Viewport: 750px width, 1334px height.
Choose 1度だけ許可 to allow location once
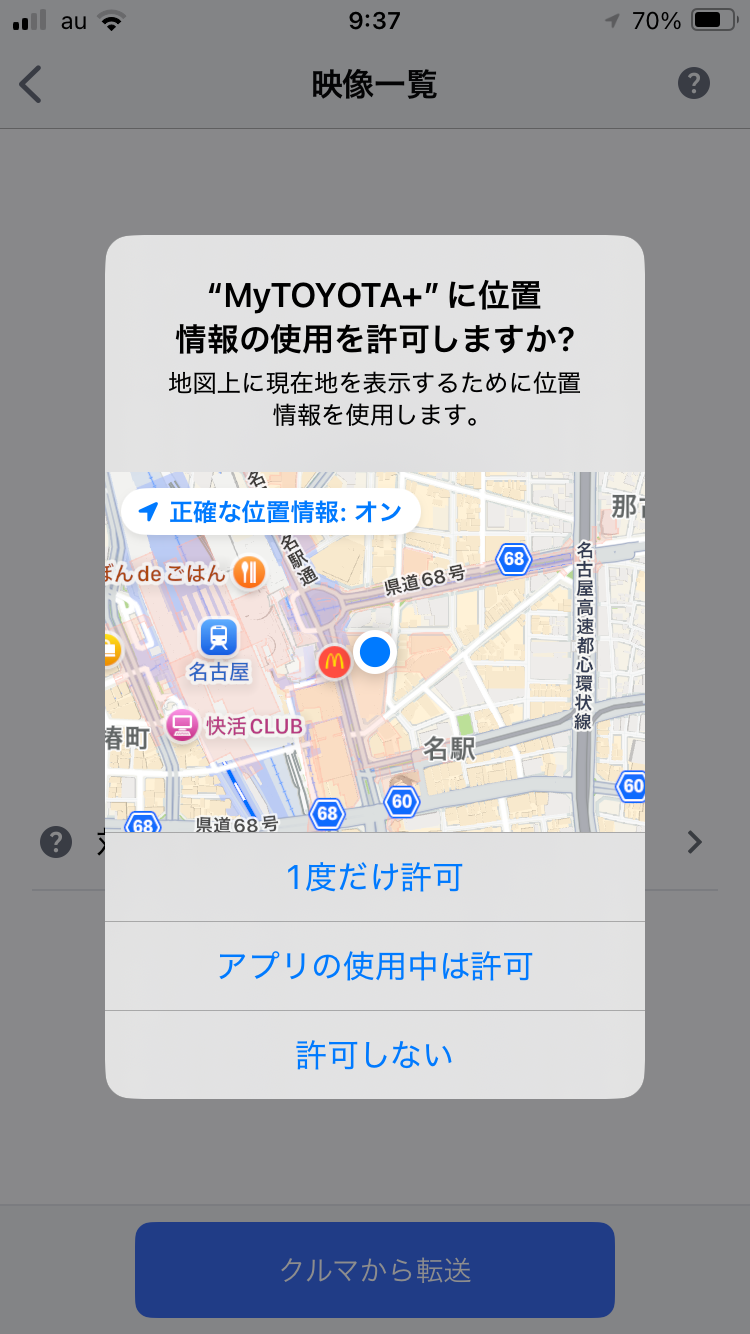(374, 878)
